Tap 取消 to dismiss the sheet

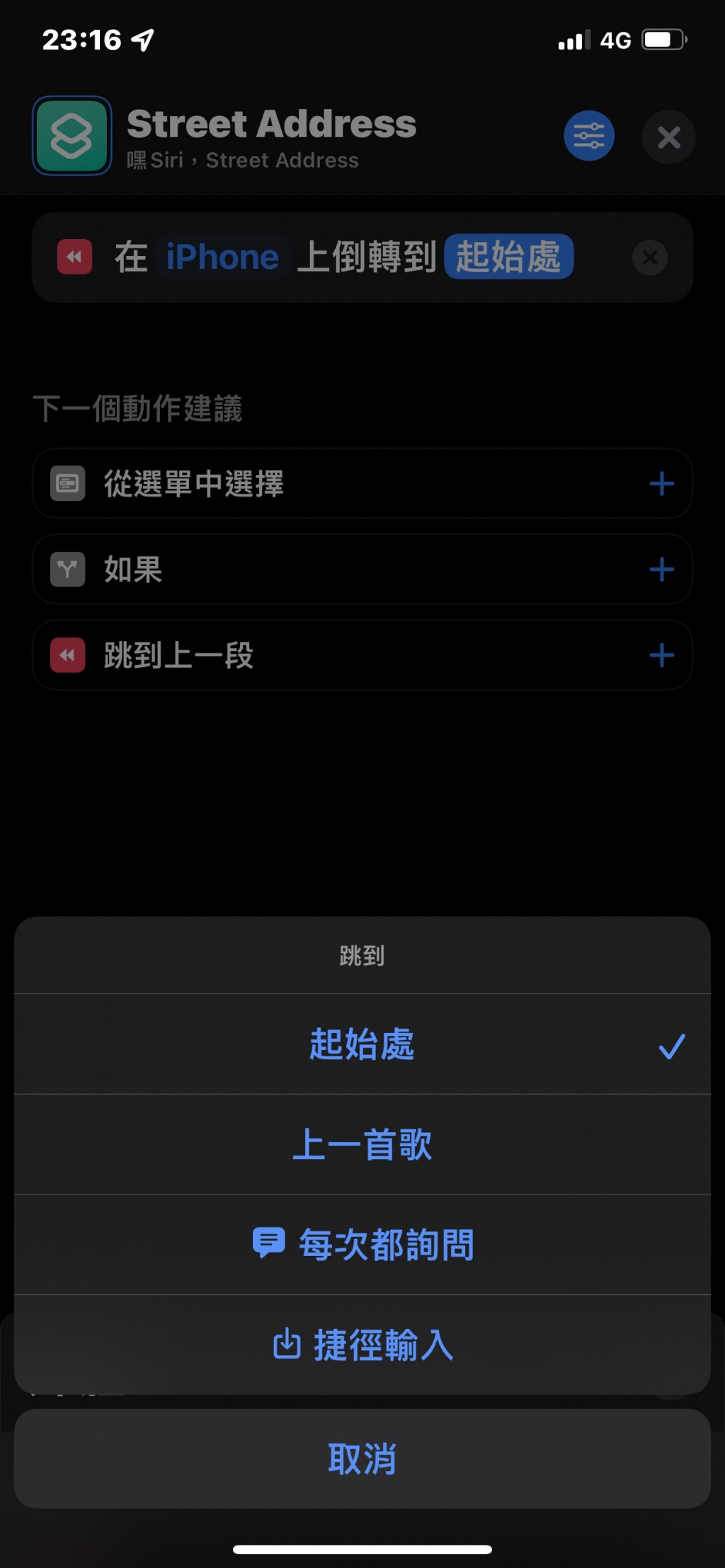click(362, 1459)
